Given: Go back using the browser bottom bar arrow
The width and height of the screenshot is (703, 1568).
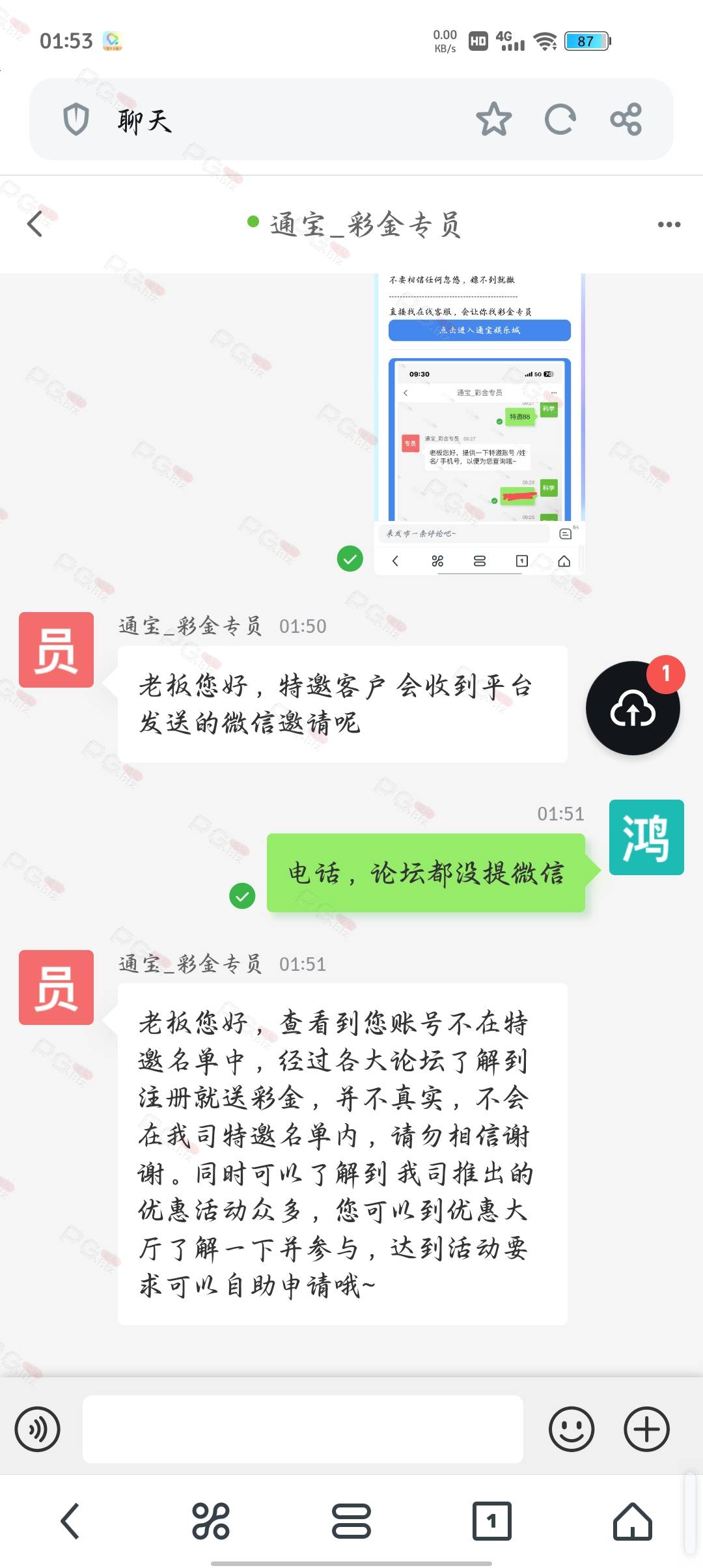Looking at the screenshot, I should point(70,1521).
